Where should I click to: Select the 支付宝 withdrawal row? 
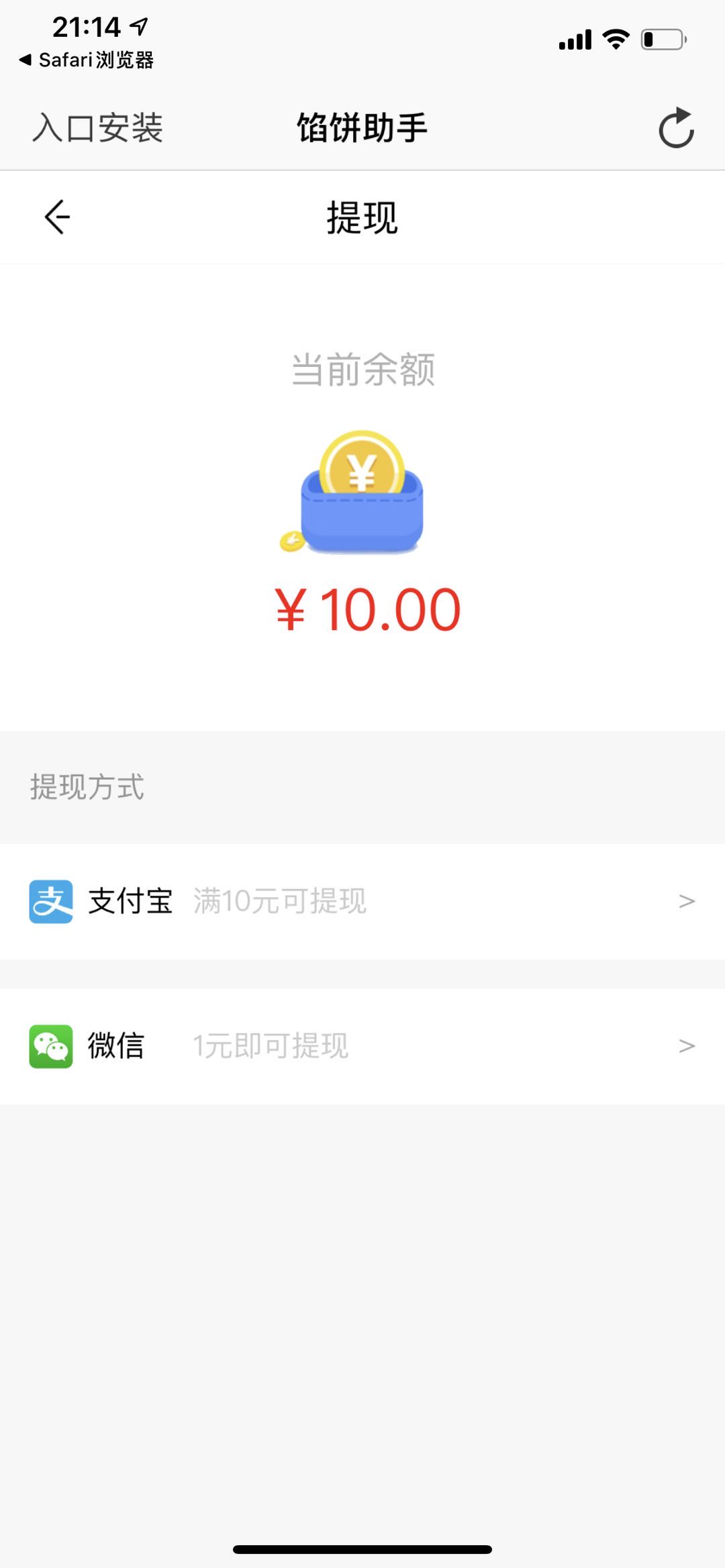coord(362,901)
